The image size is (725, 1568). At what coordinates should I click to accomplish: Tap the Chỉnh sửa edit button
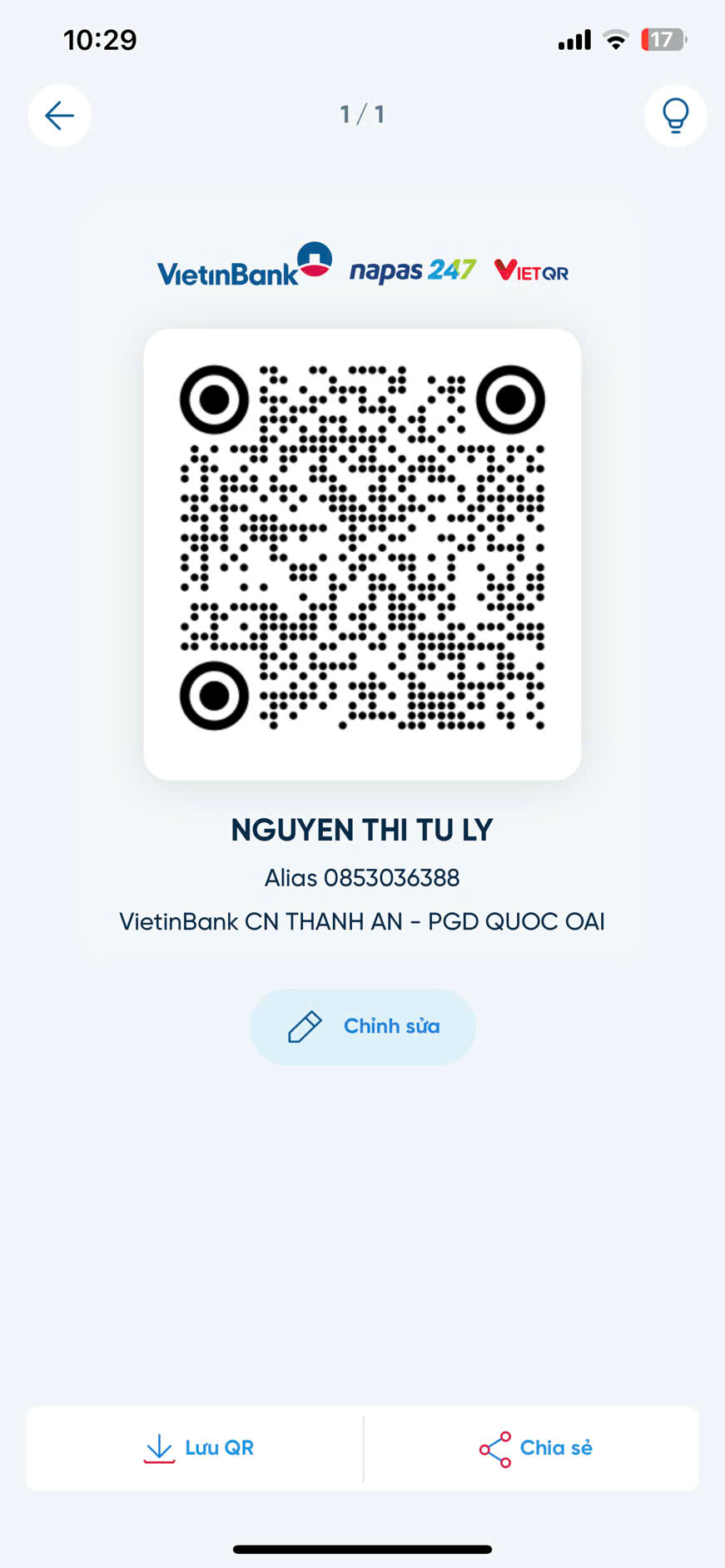(362, 1026)
